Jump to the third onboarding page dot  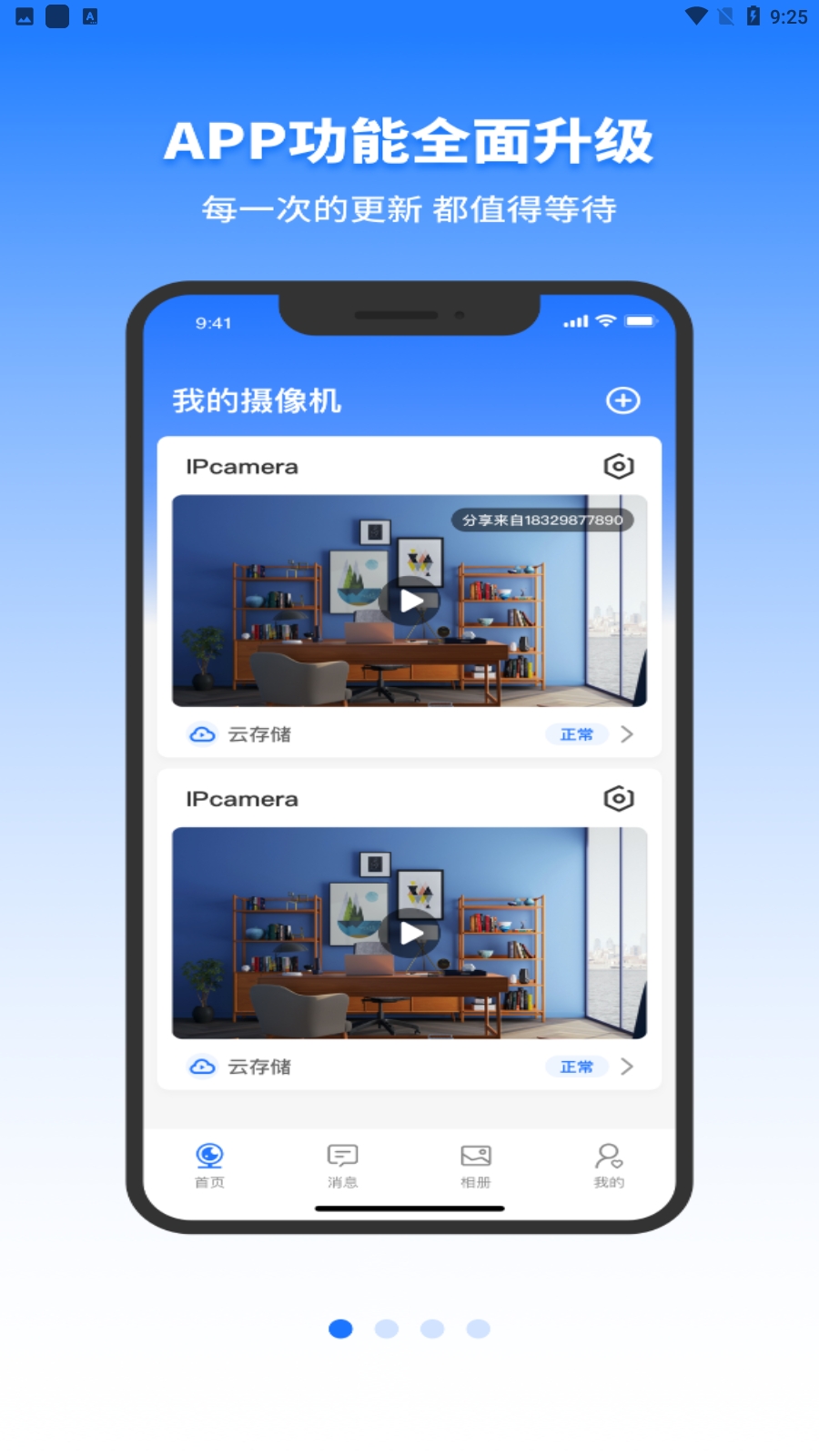[432, 1329]
